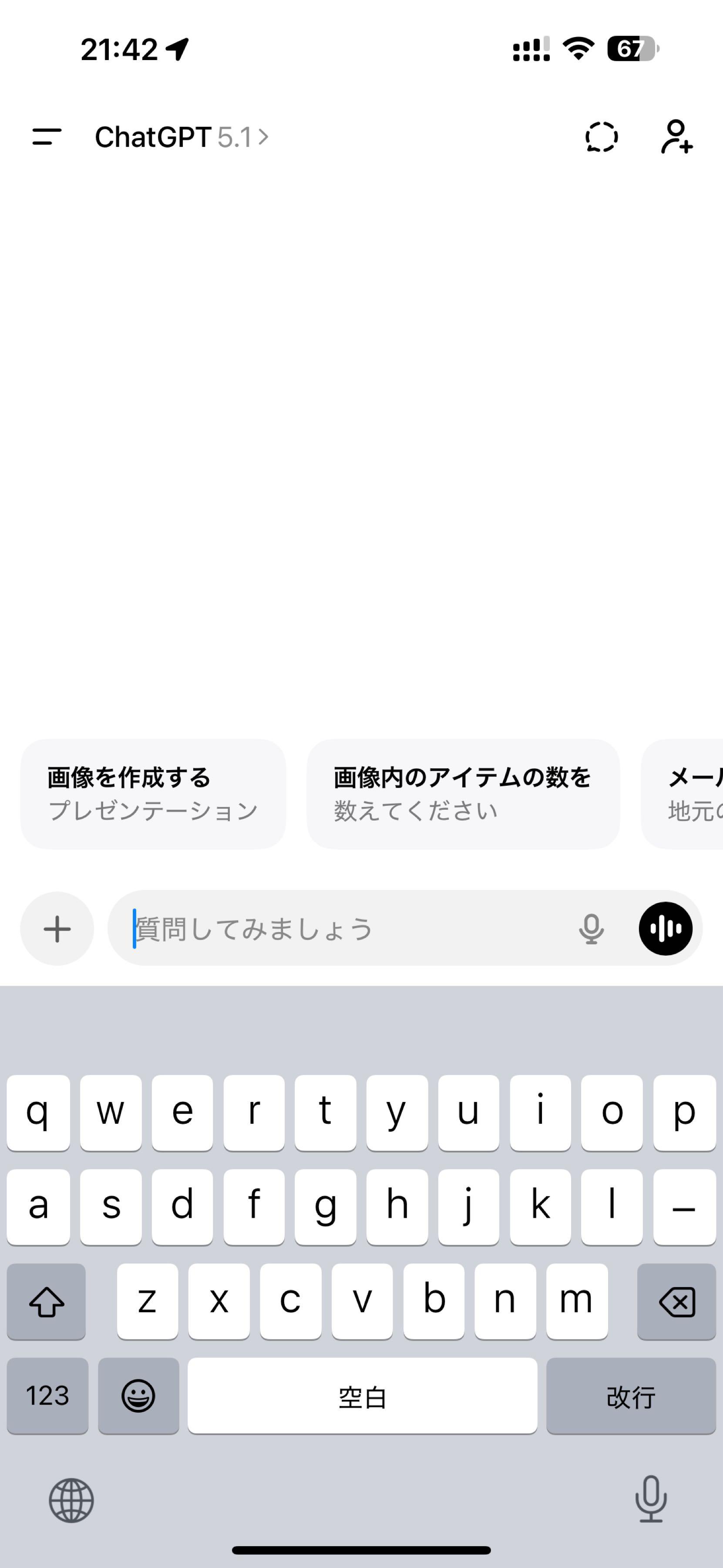Tap the add people icon
This screenshot has height=1568, width=723.
(677, 137)
